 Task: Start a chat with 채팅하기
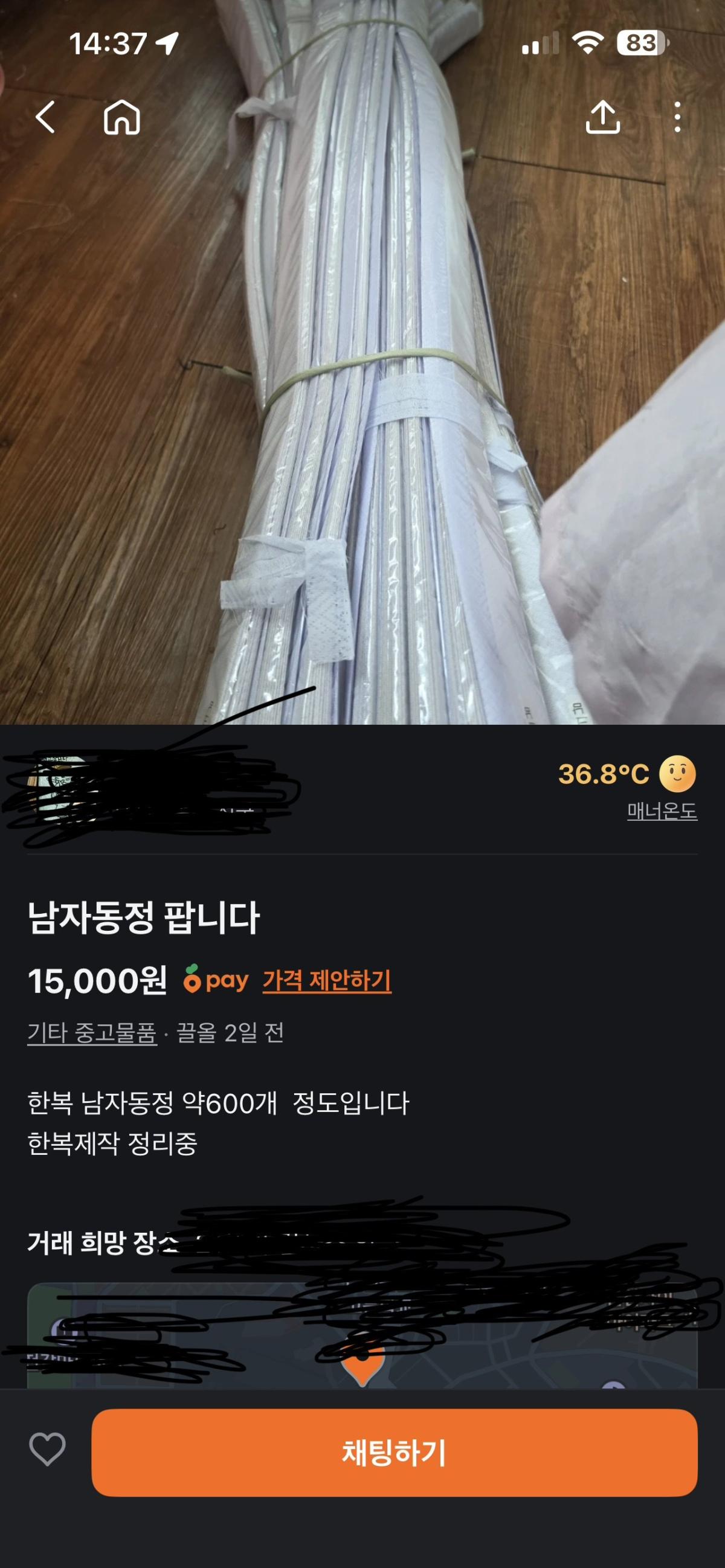click(x=395, y=1453)
